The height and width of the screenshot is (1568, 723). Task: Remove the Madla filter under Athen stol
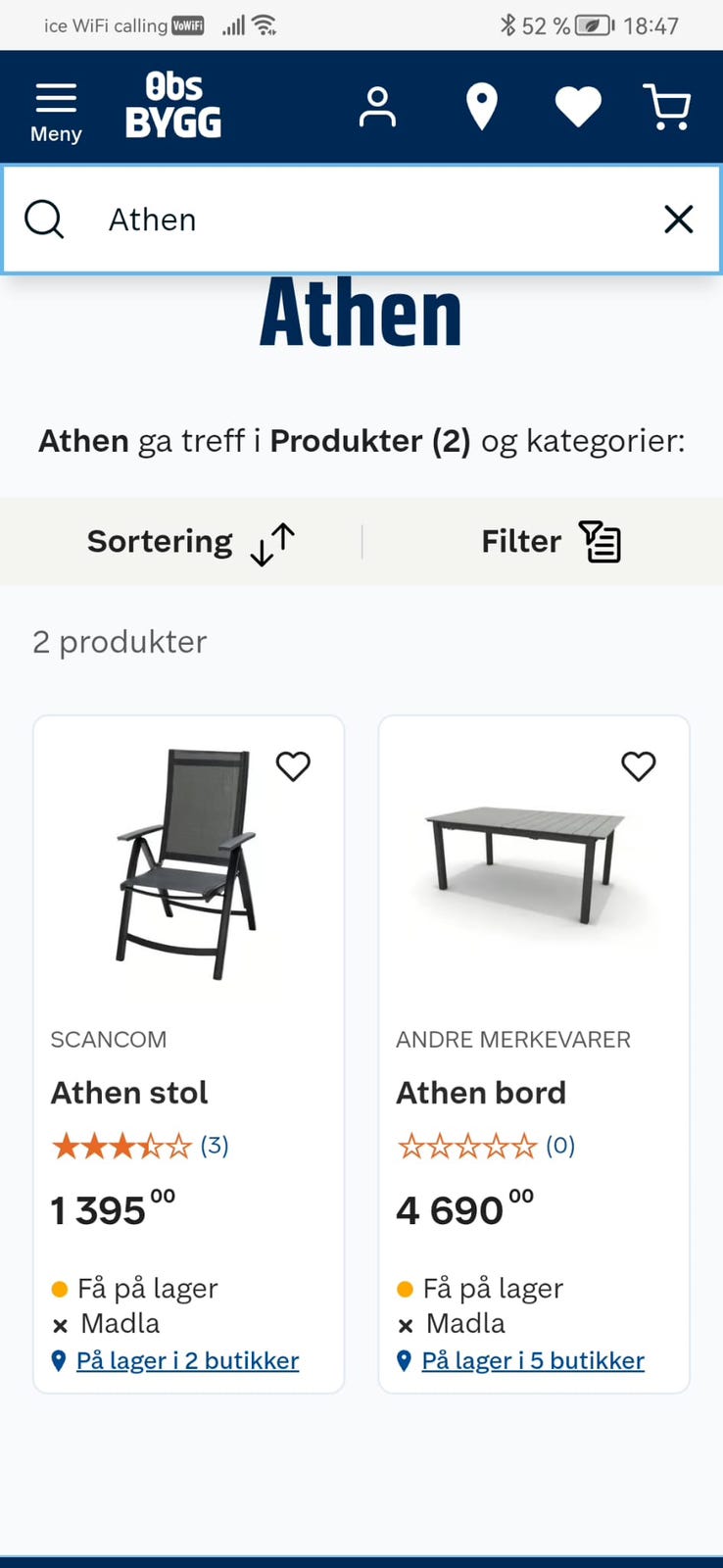click(x=62, y=1324)
